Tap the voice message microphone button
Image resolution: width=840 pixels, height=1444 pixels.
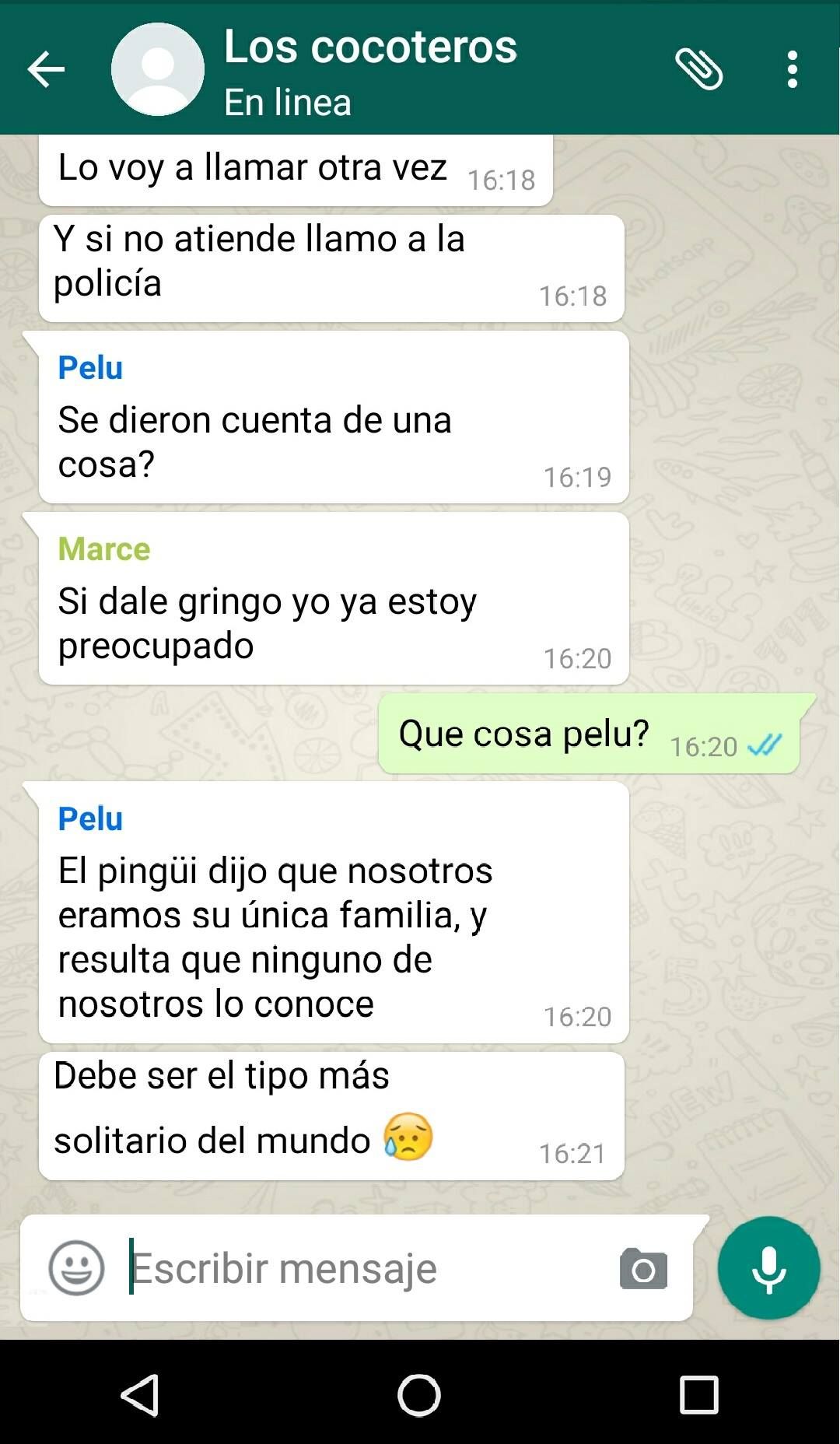tap(768, 1268)
